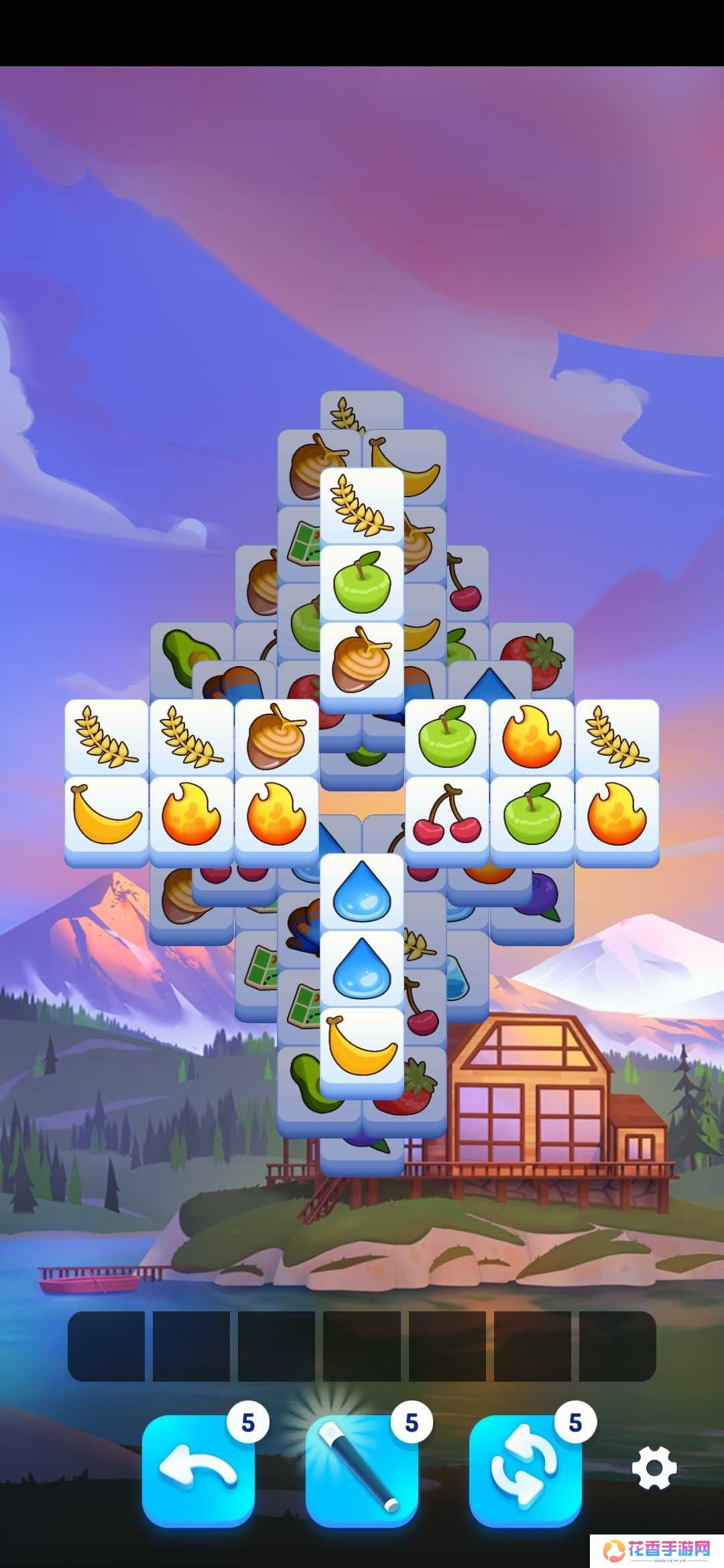Screen dimensions: 724x1568
Task: Use the magic wand booster
Action: click(x=361, y=1470)
